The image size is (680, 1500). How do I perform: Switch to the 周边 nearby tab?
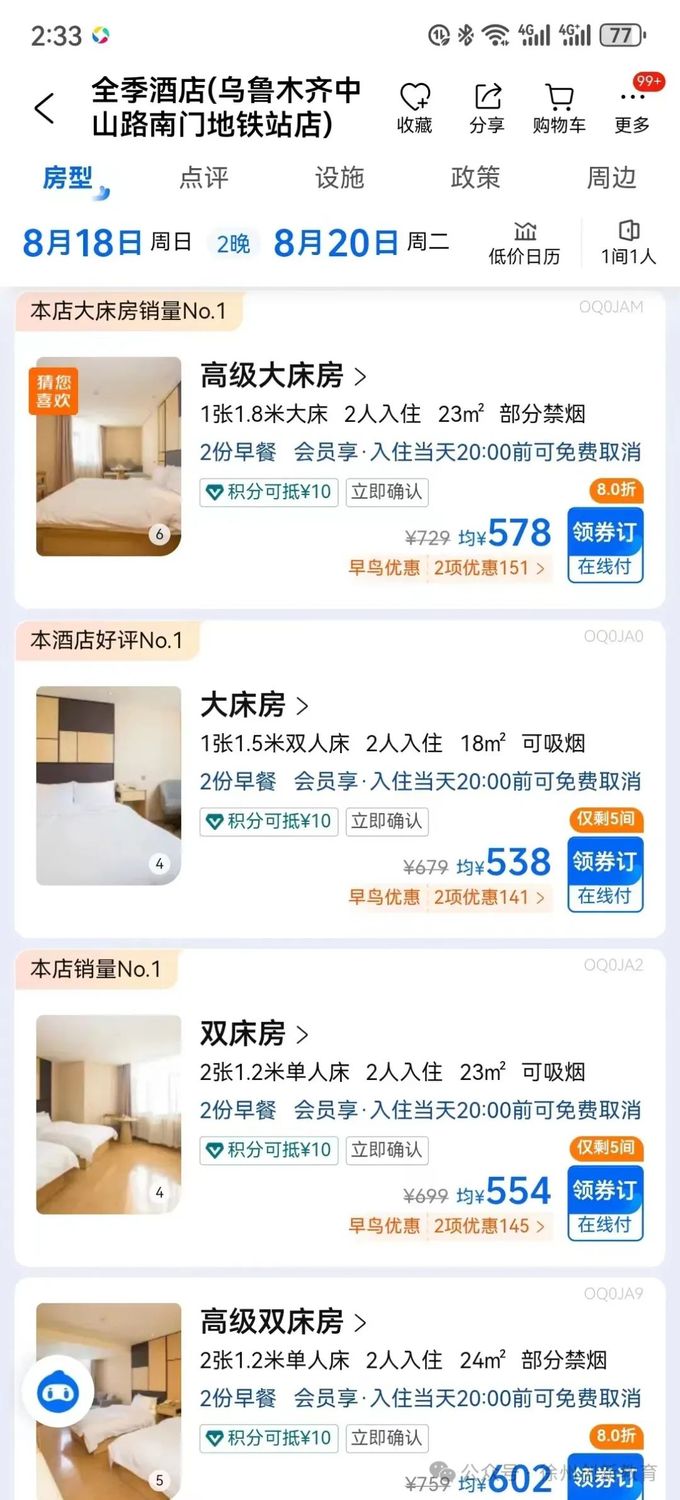[610, 178]
